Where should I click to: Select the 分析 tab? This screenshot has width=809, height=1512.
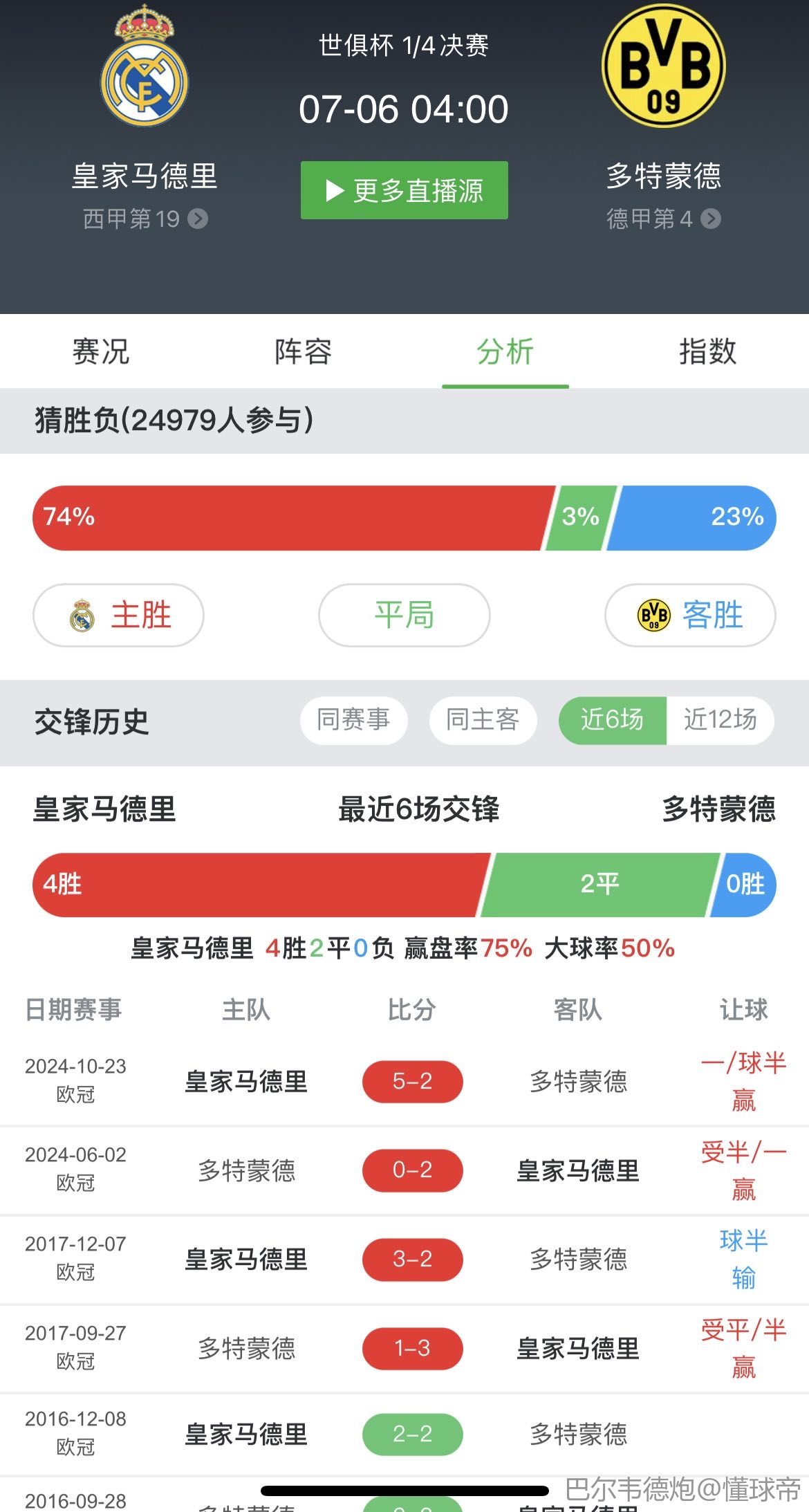click(505, 351)
